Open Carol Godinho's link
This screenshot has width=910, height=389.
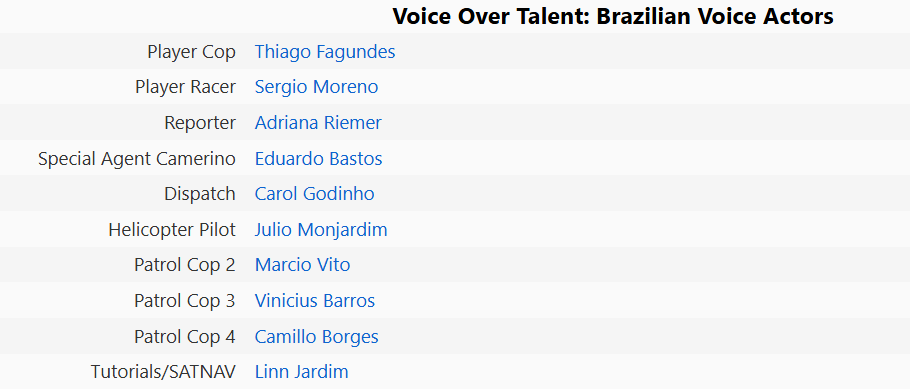point(315,194)
